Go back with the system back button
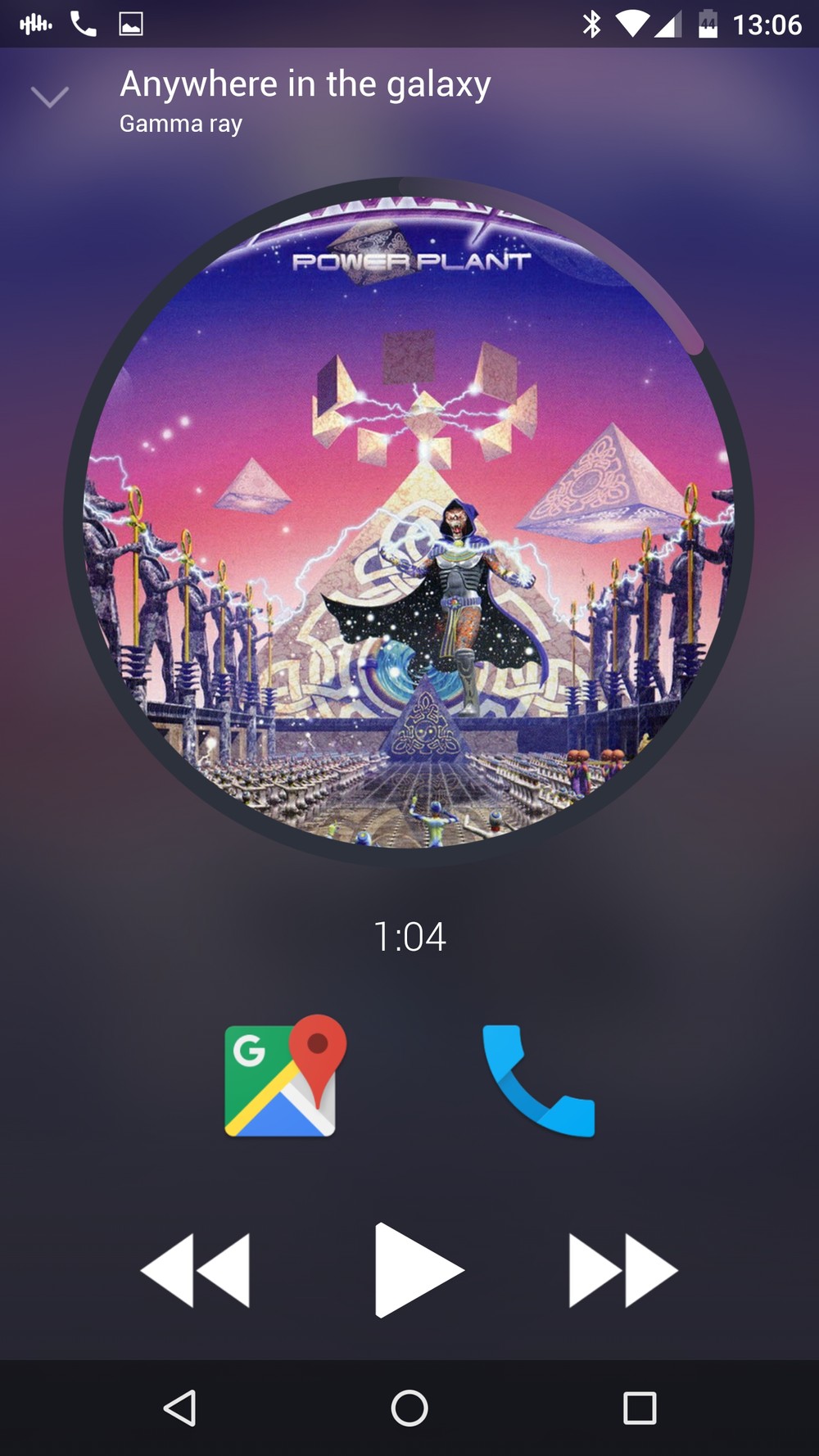819x1456 pixels. point(179,1408)
